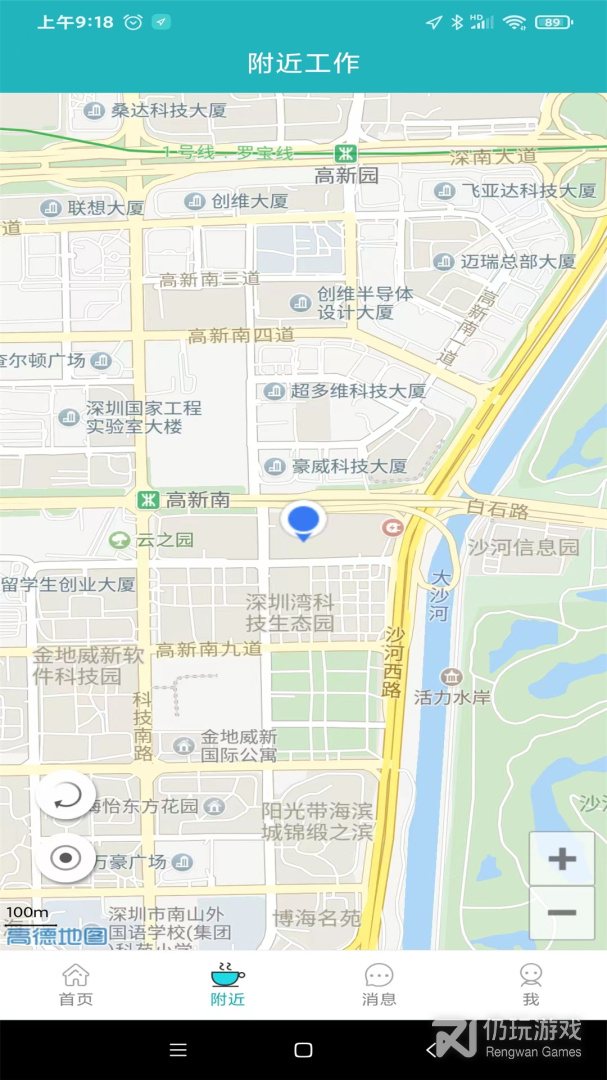Screen dimensions: 607x1080
Task: Tap the refresh button on the map
Action: pyautogui.click(x=66, y=796)
